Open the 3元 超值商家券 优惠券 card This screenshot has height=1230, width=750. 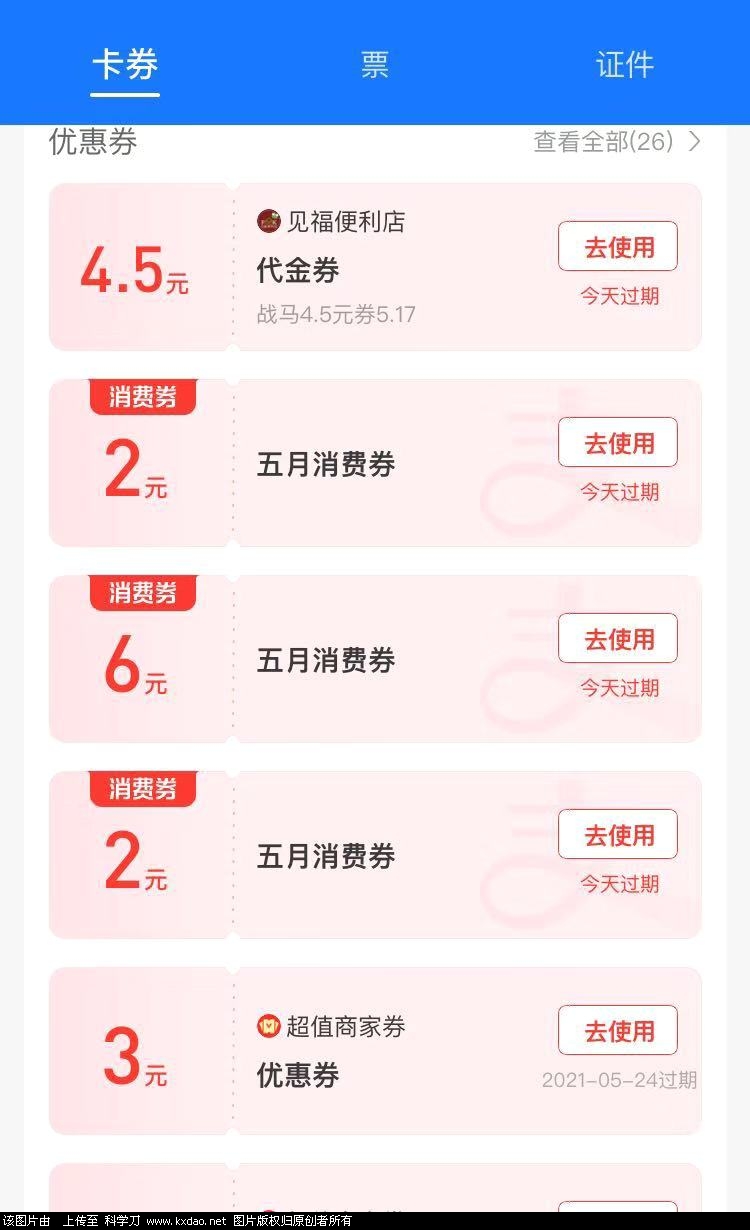380,1052
